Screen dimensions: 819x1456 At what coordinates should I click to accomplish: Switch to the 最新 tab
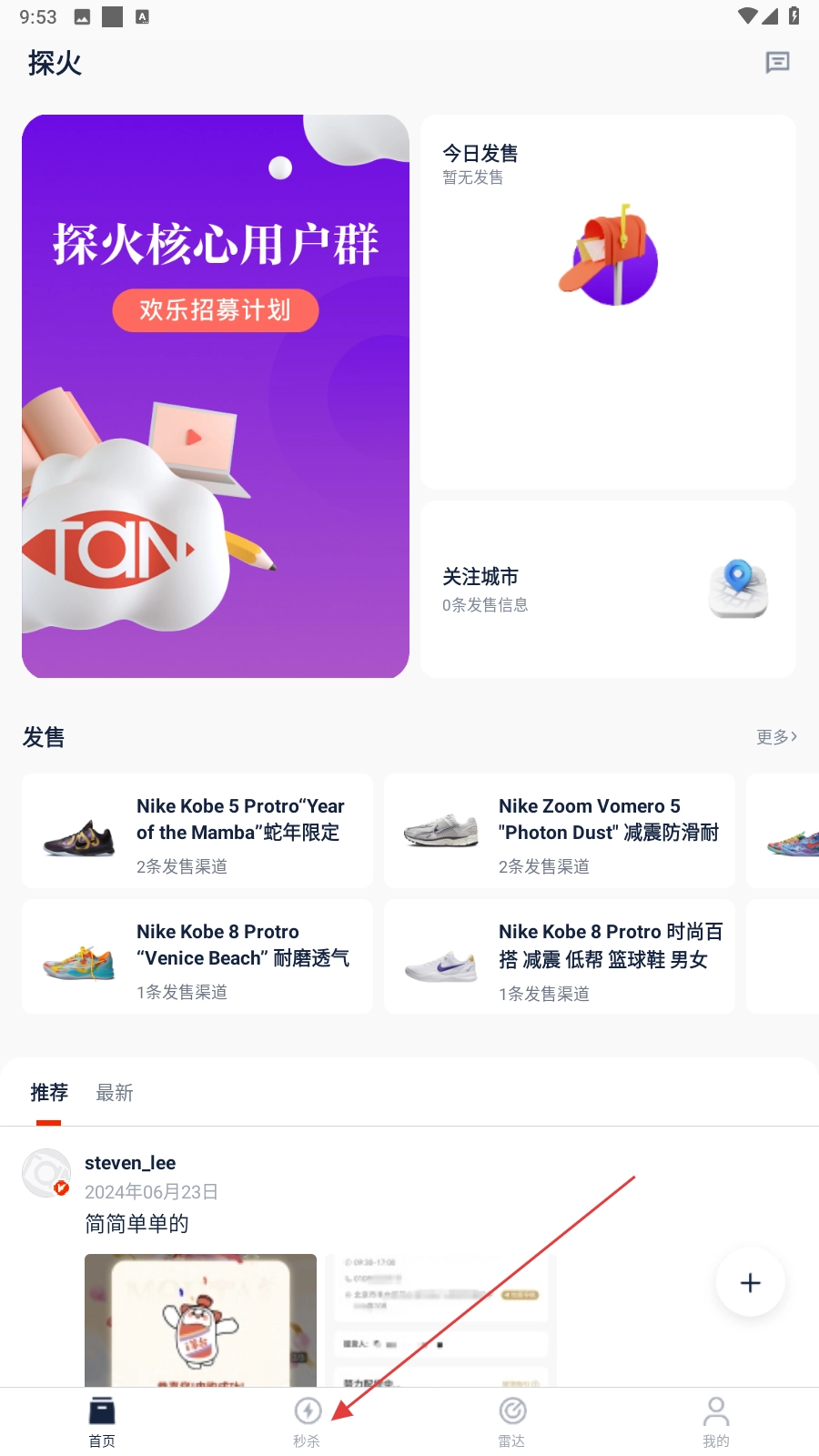(x=115, y=1093)
